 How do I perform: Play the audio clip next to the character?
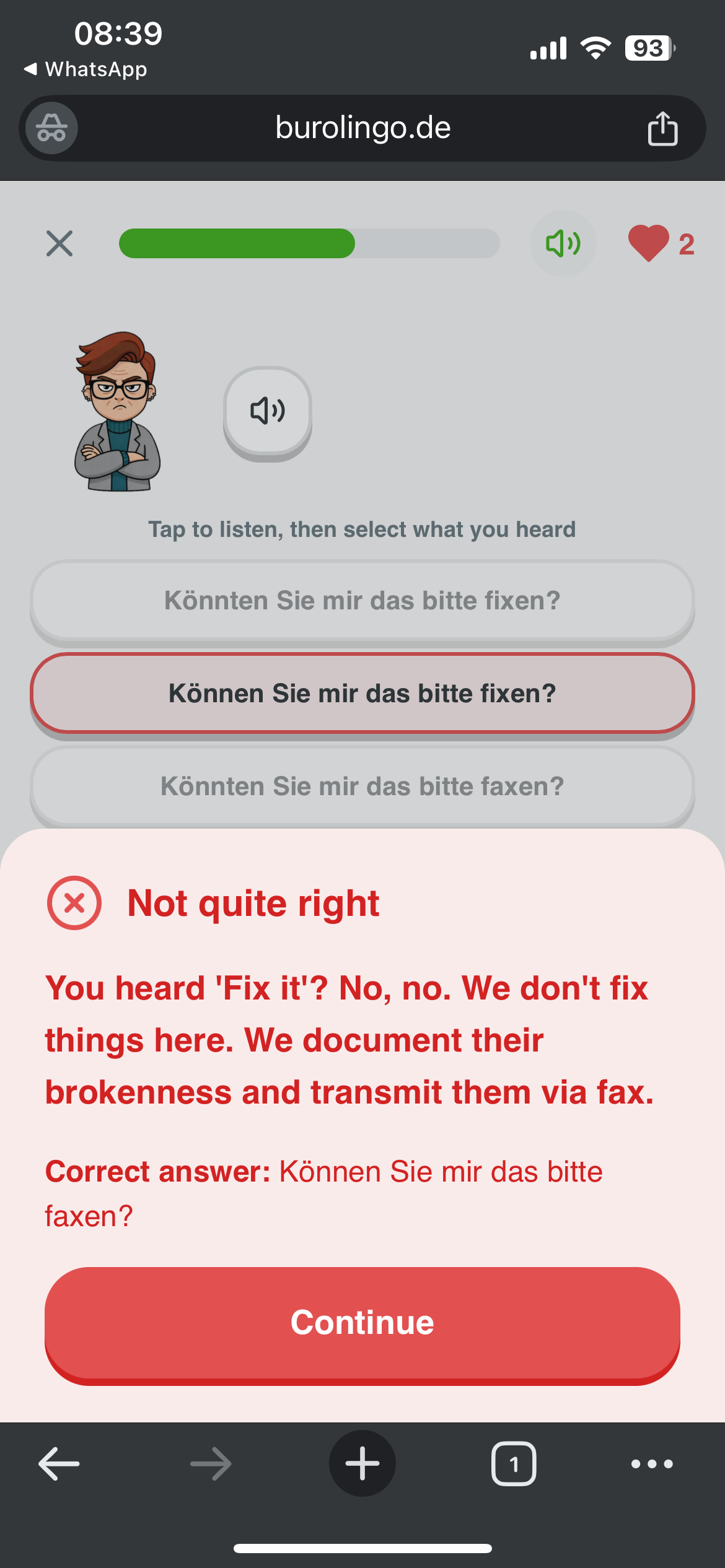[267, 411]
